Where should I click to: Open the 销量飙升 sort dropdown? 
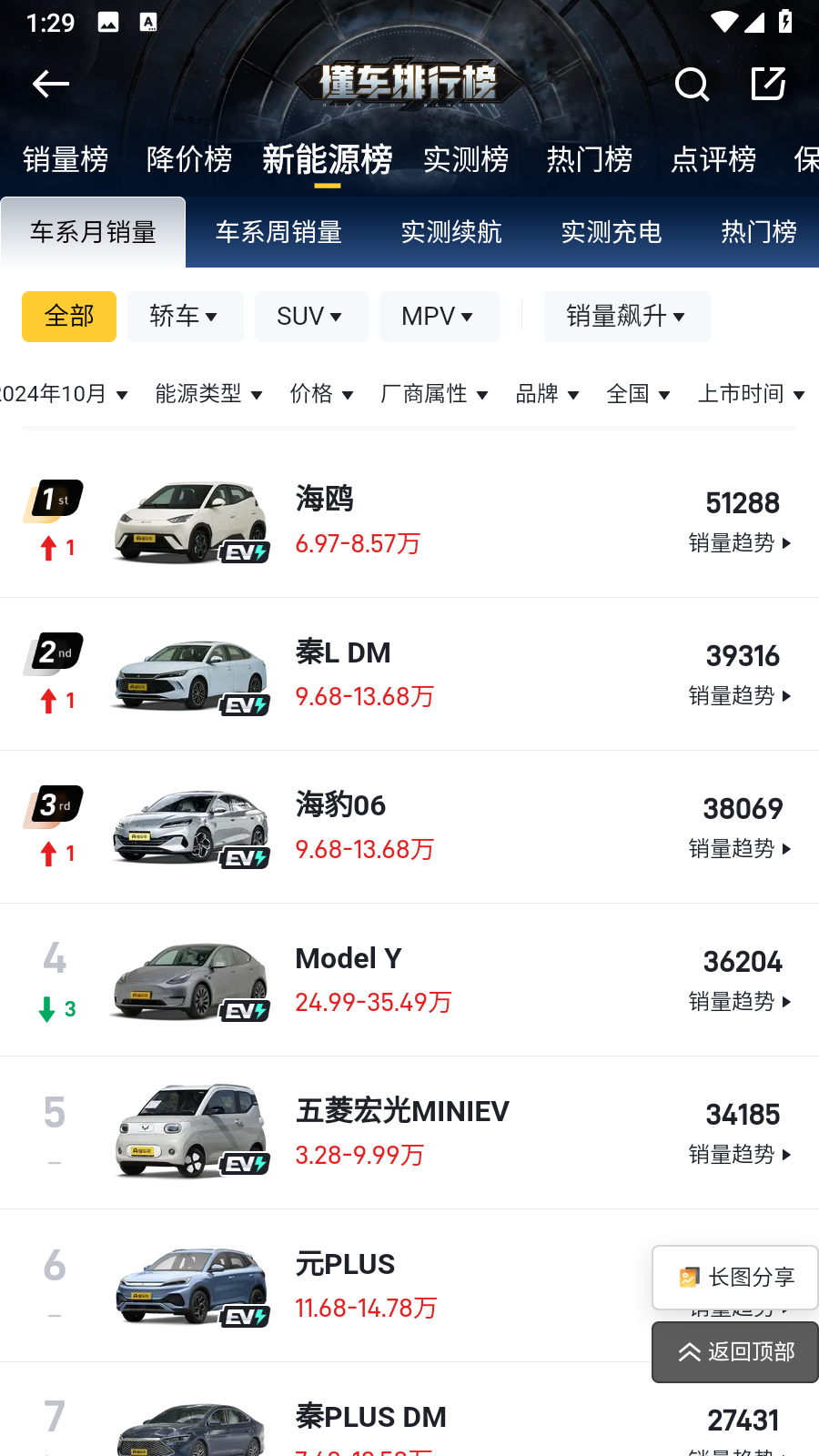pyautogui.click(x=627, y=317)
